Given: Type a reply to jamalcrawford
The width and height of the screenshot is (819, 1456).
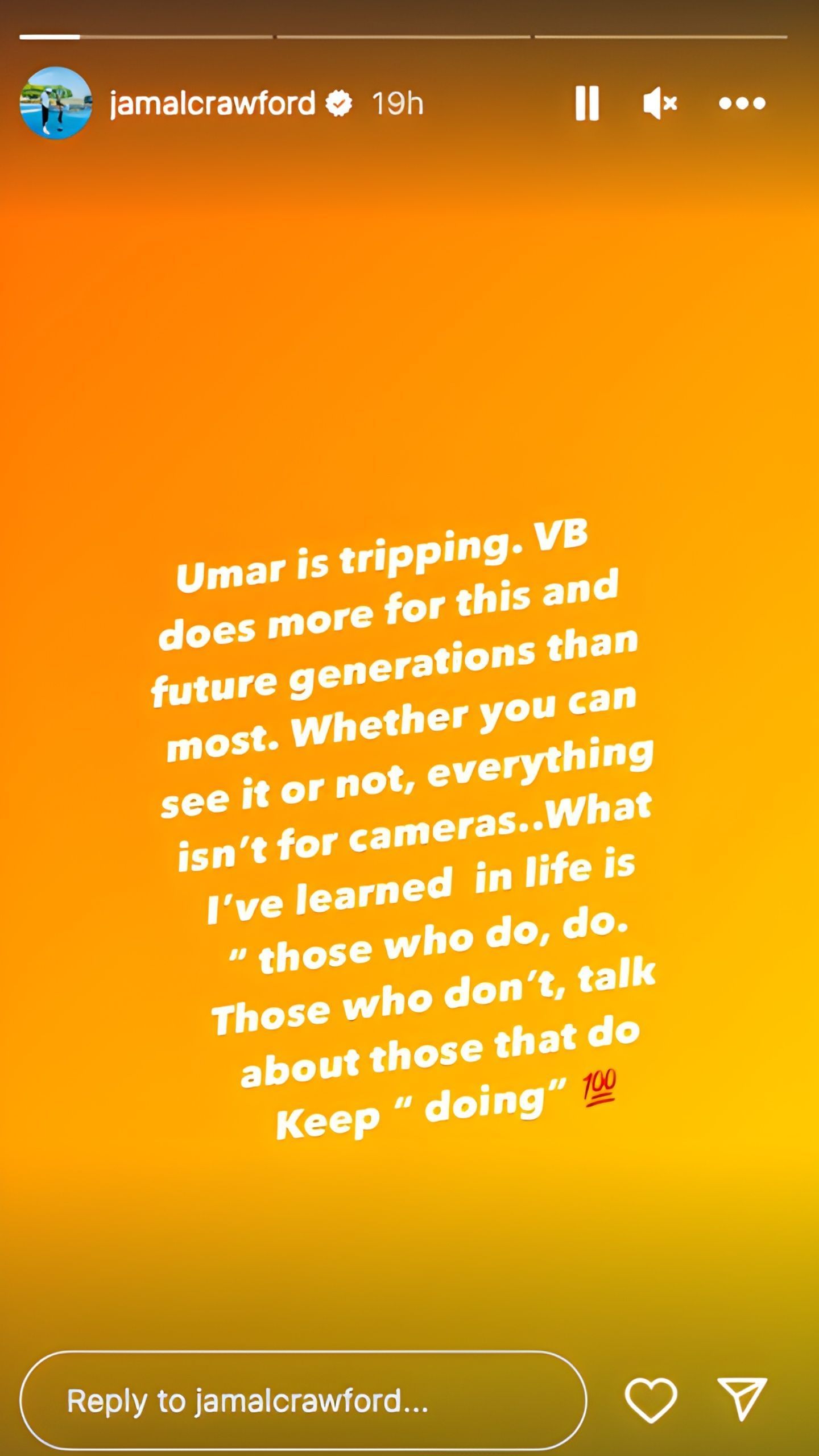Looking at the screenshot, I should click(303, 1400).
